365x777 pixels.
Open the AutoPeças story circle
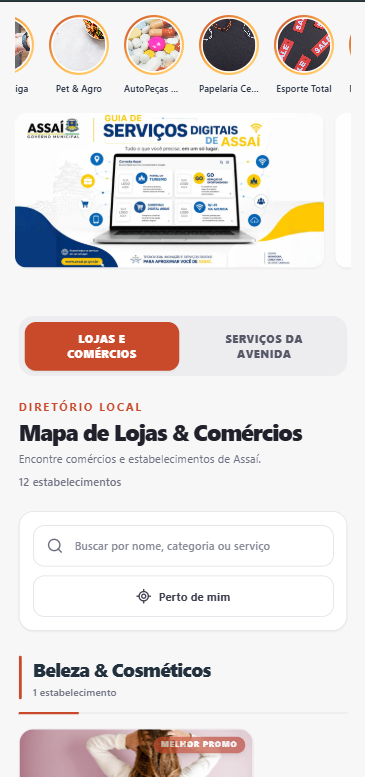click(154, 45)
